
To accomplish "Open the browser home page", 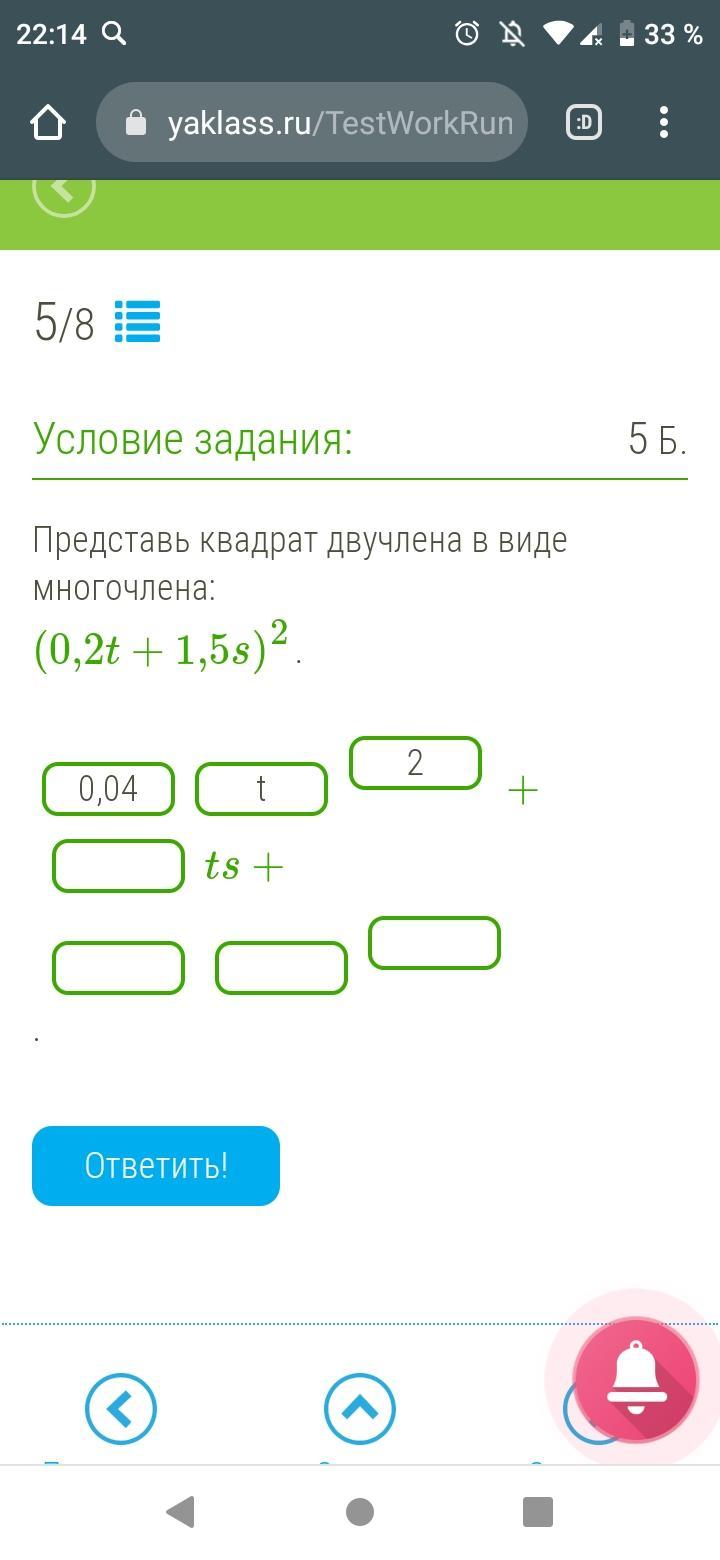I will [x=47, y=123].
